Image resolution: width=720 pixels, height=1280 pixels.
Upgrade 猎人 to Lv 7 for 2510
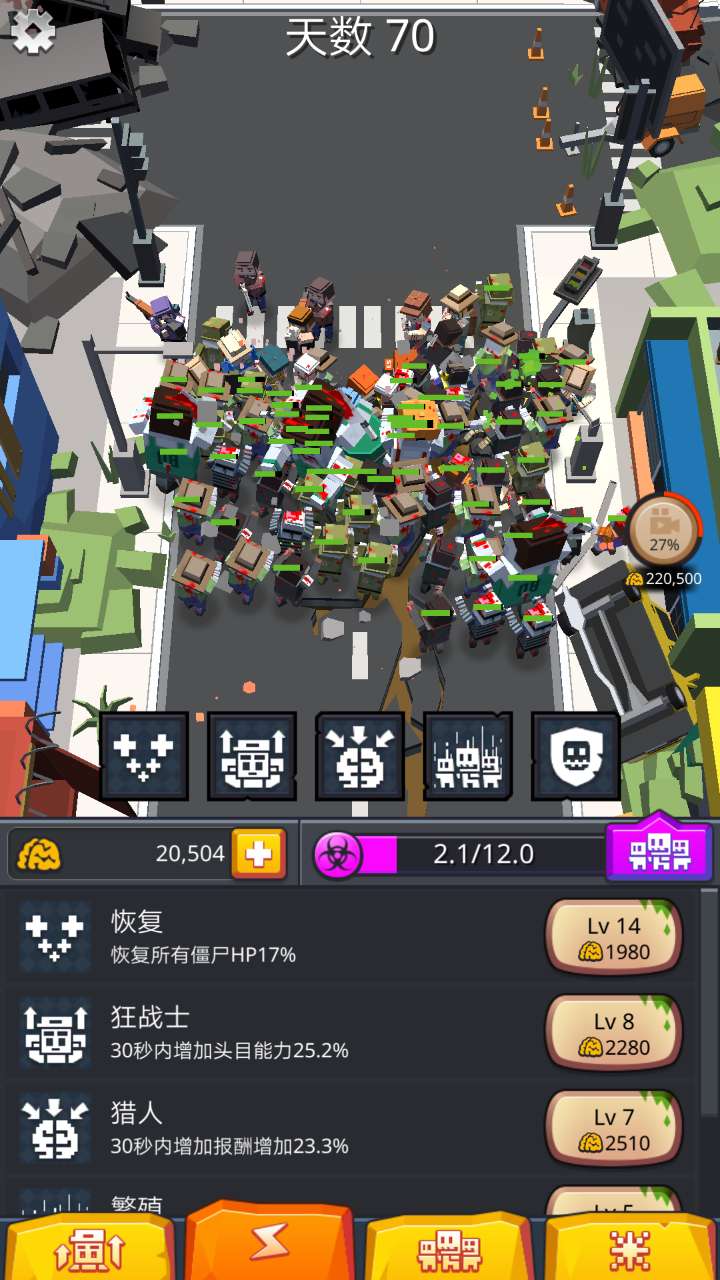[x=614, y=1129]
